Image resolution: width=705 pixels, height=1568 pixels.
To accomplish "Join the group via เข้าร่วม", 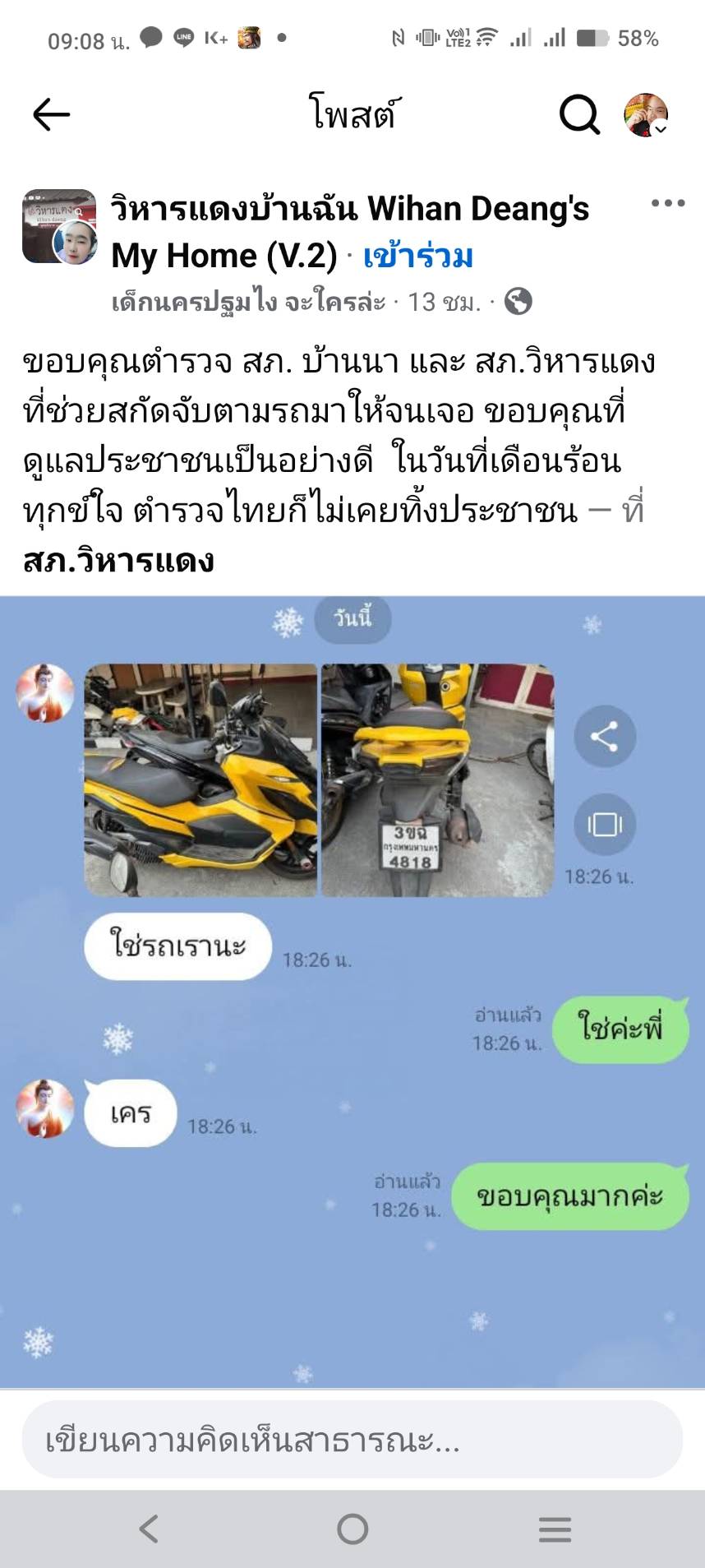I will pos(417,257).
